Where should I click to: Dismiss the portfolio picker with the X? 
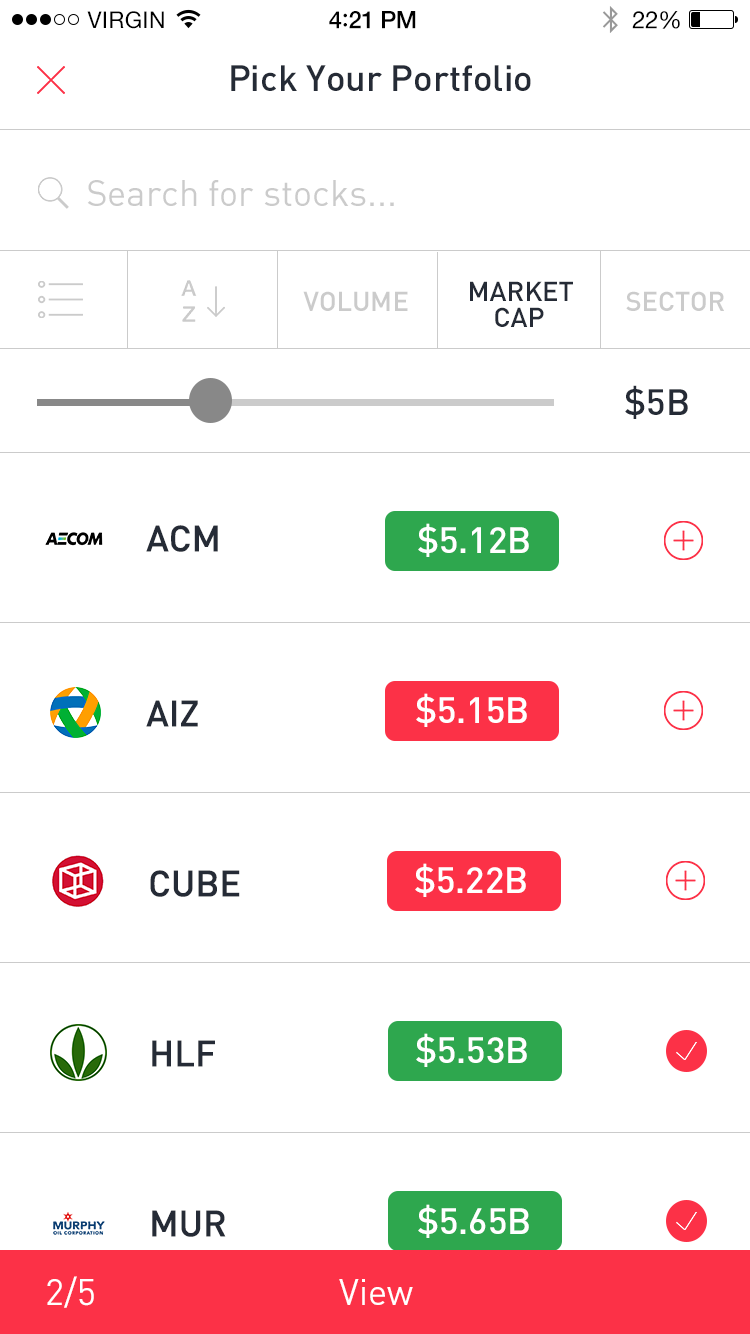coord(51,80)
